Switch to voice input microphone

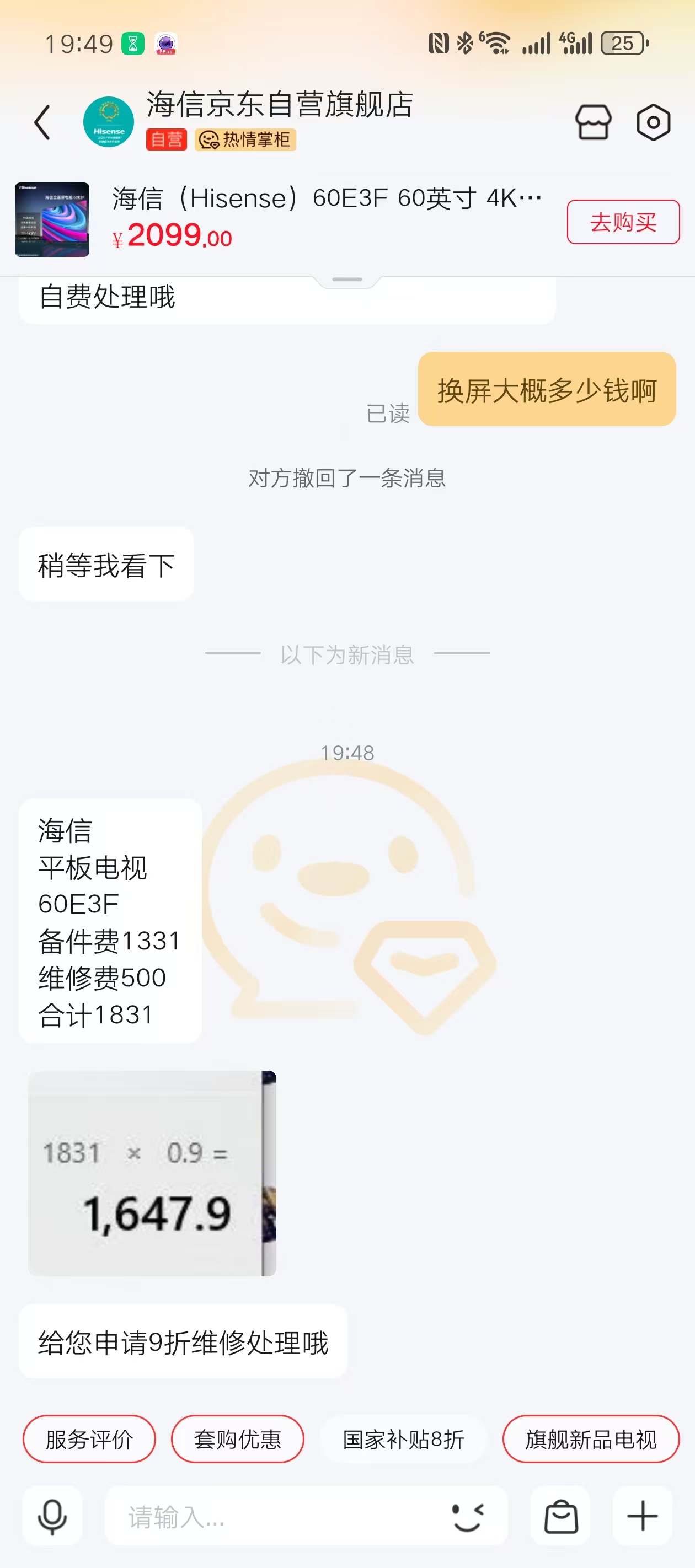(x=52, y=1516)
